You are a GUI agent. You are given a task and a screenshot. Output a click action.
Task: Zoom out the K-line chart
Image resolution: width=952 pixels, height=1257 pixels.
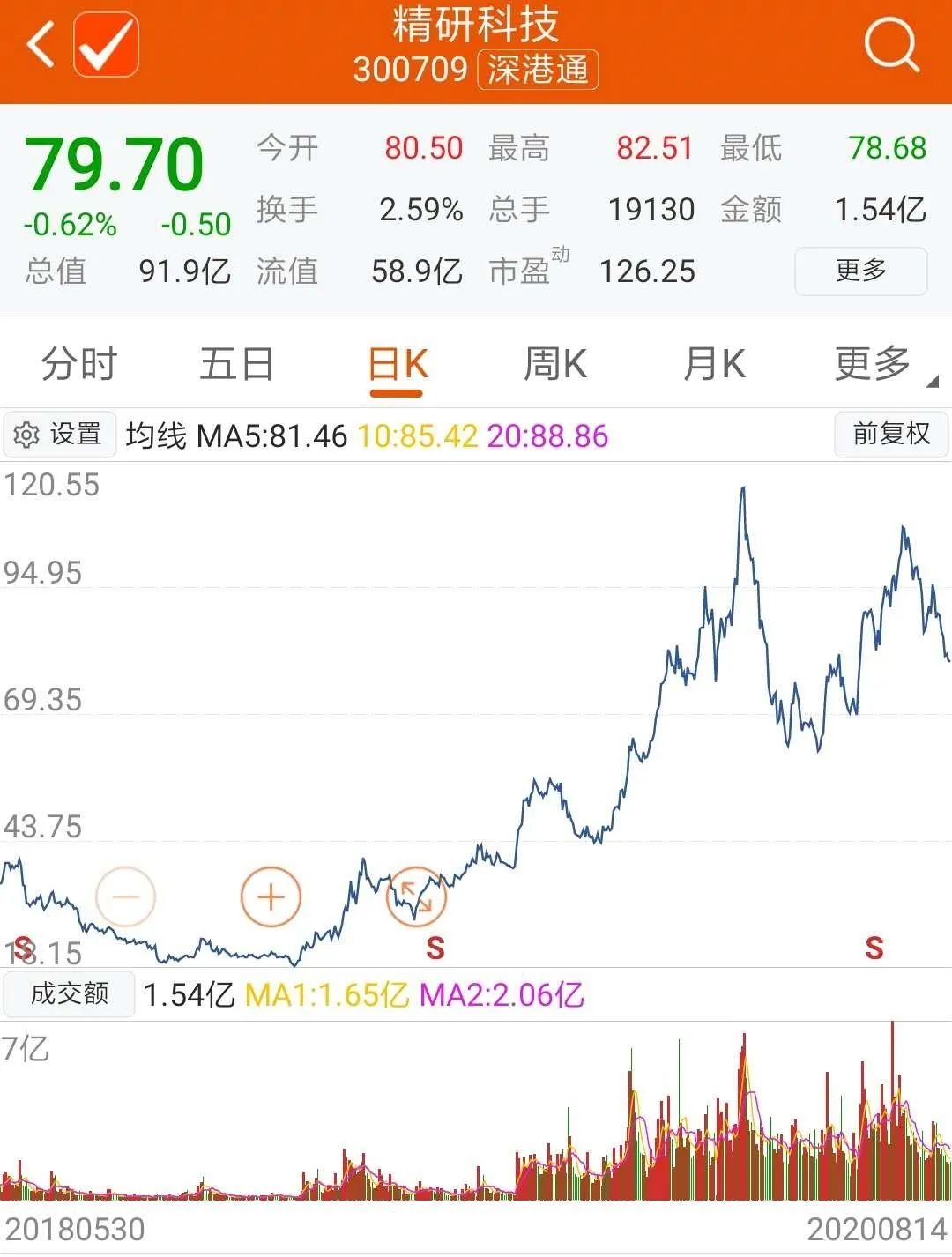coord(126,897)
